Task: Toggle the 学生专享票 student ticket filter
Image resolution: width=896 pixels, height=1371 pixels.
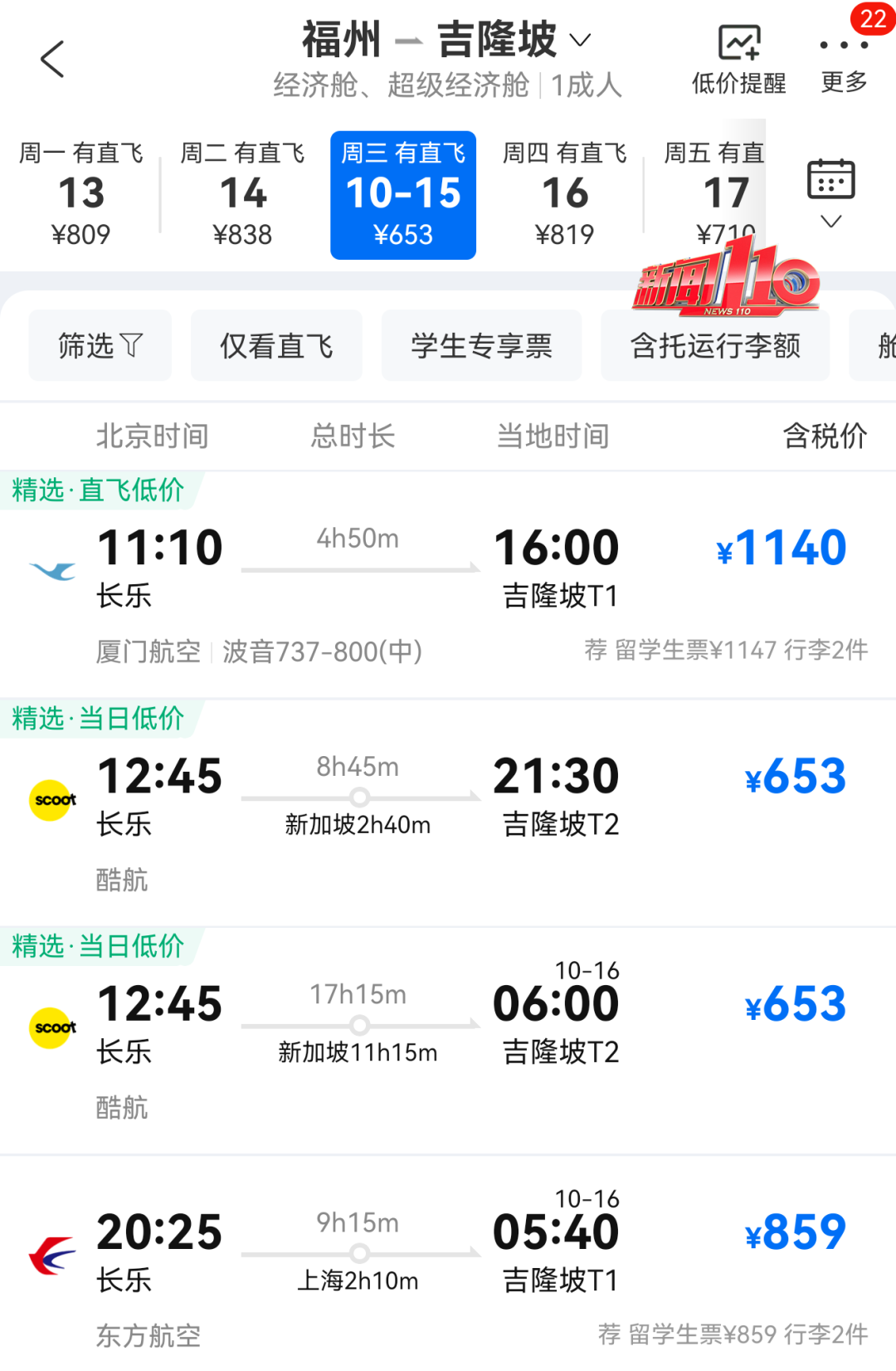Action: point(481,345)
